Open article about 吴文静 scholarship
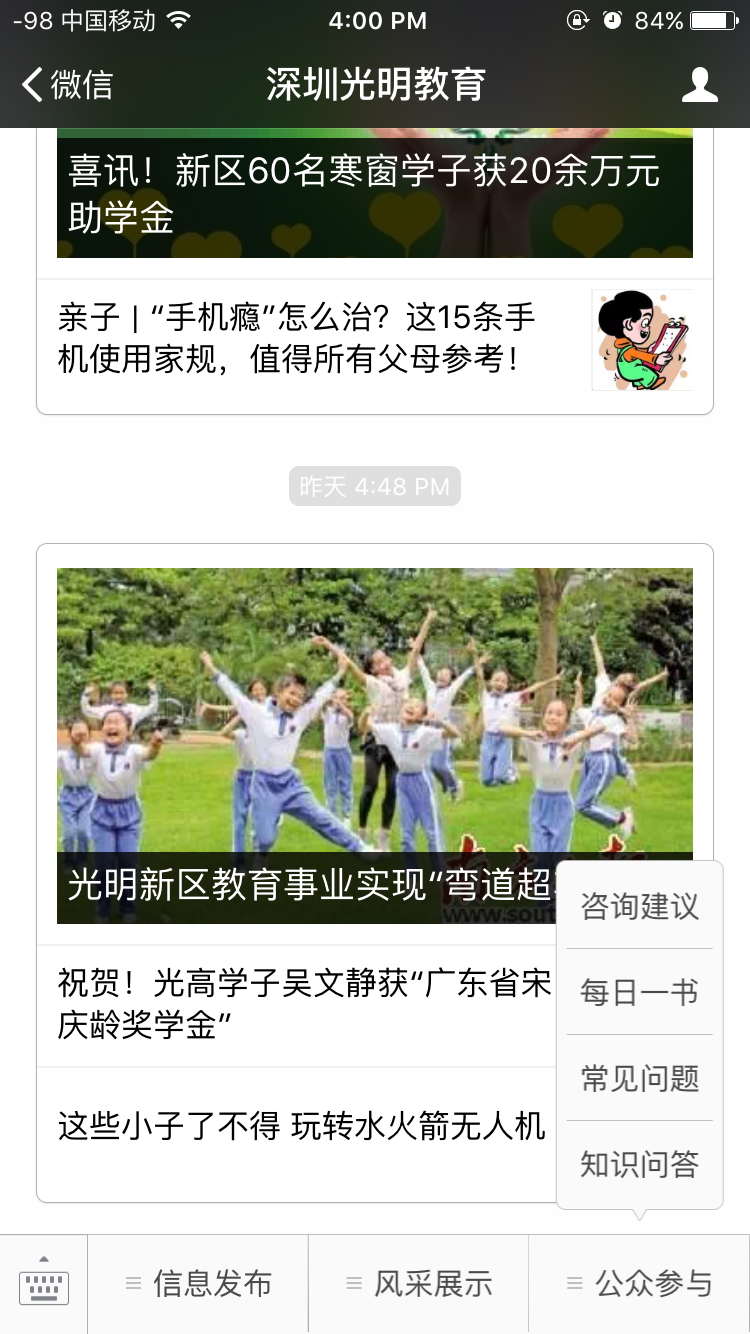This screenshot has height=1334, width=750. 300,1005
